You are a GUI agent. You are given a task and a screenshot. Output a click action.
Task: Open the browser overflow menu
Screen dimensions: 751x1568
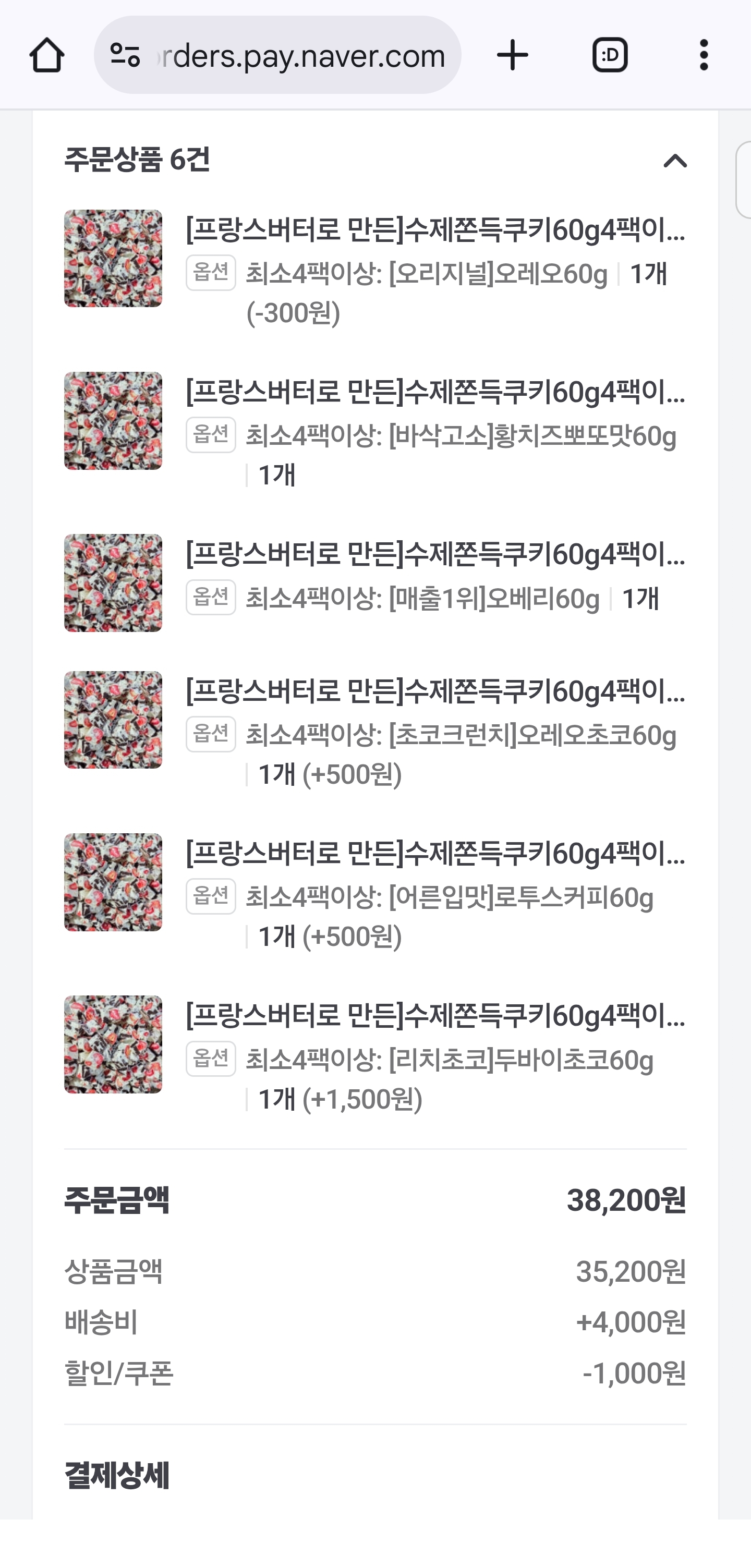[x=704, y=55]
